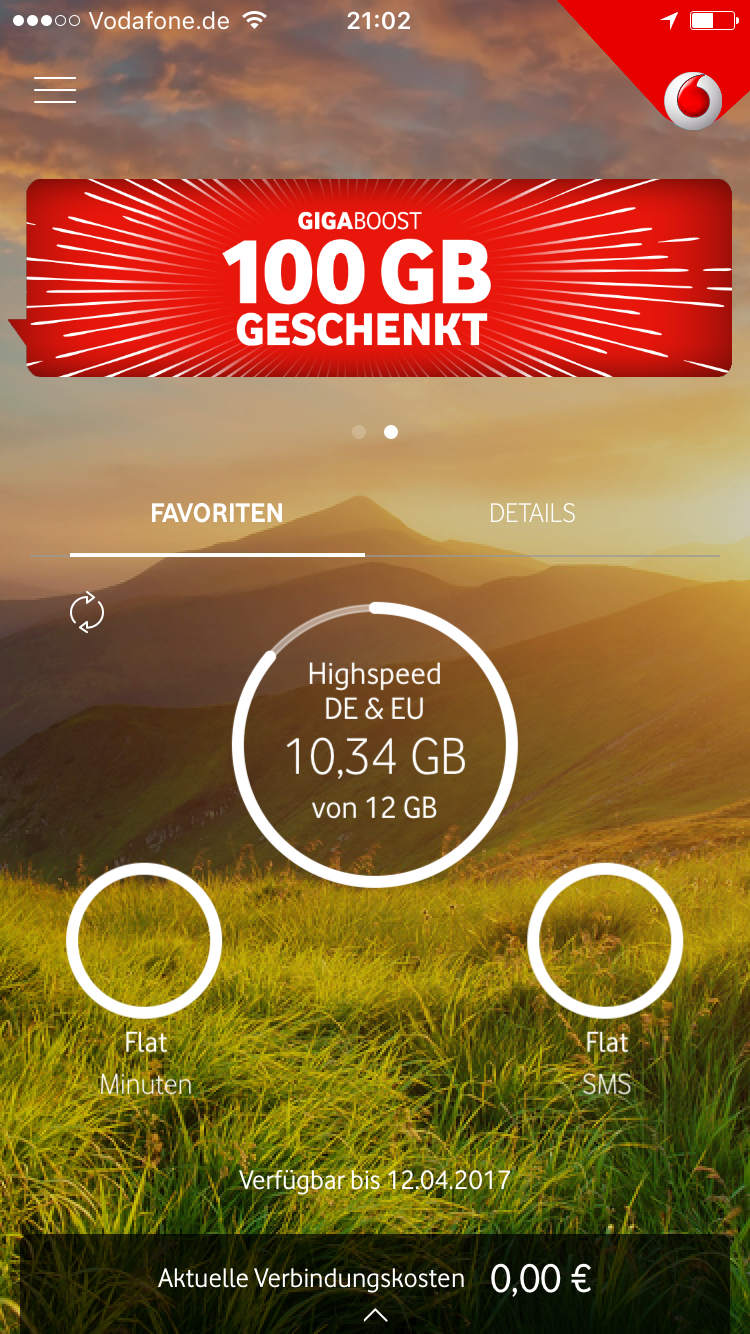The height and width of the screenshot is (1334, 750).
Task: Expand Aktuelle Verbindungskosten panel
Action: (375, 1314)
